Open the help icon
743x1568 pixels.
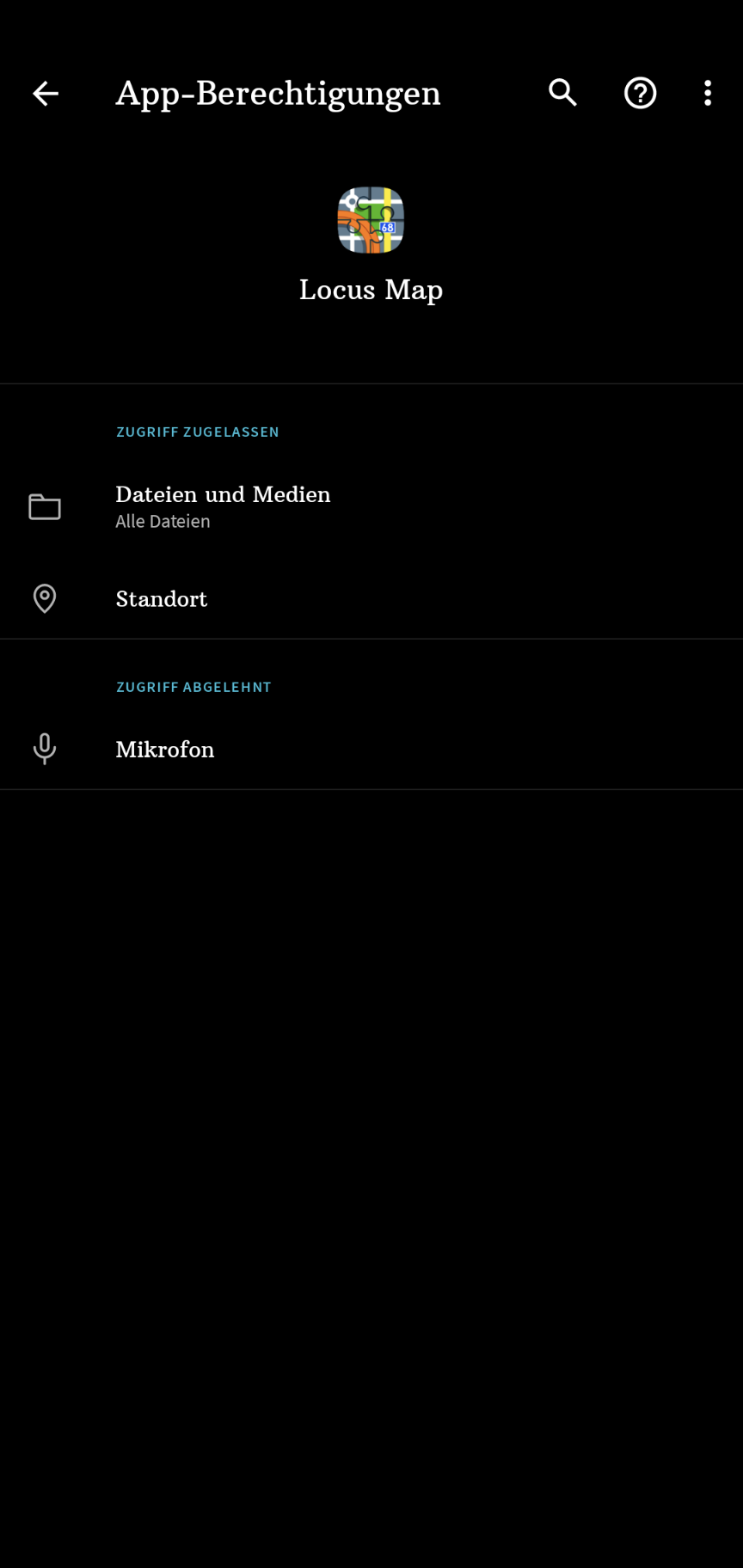click(x=640, y=93)
